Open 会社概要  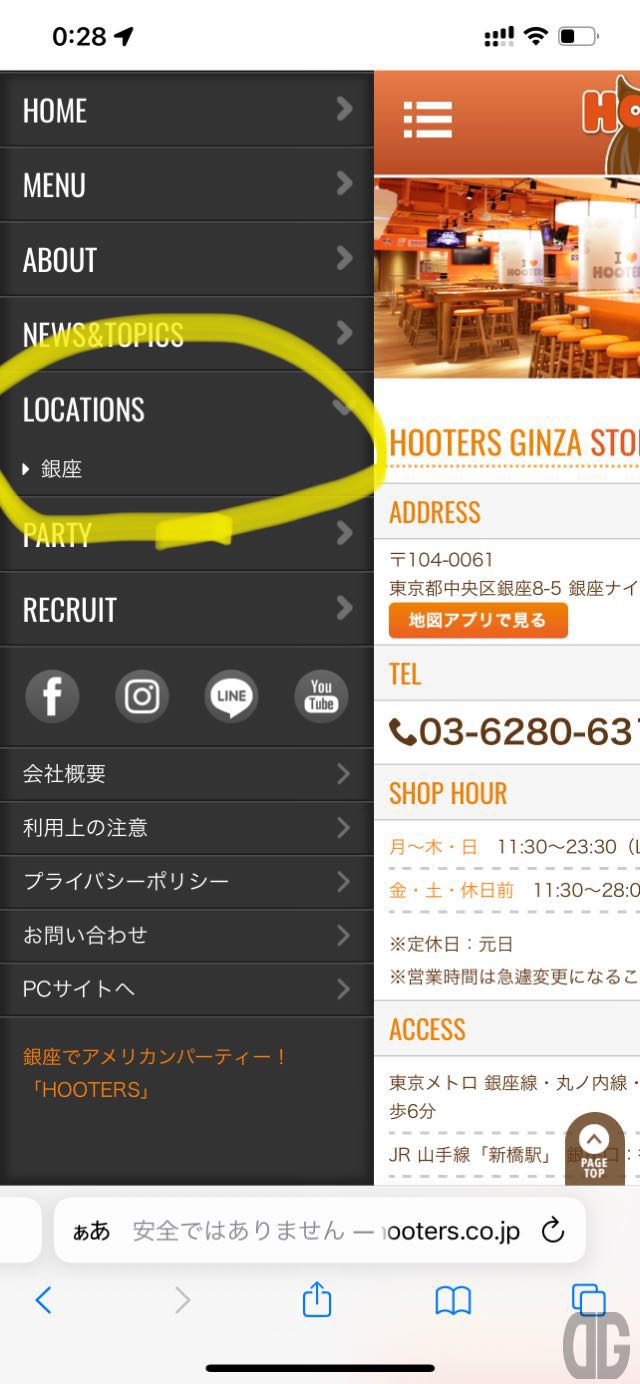186,774
